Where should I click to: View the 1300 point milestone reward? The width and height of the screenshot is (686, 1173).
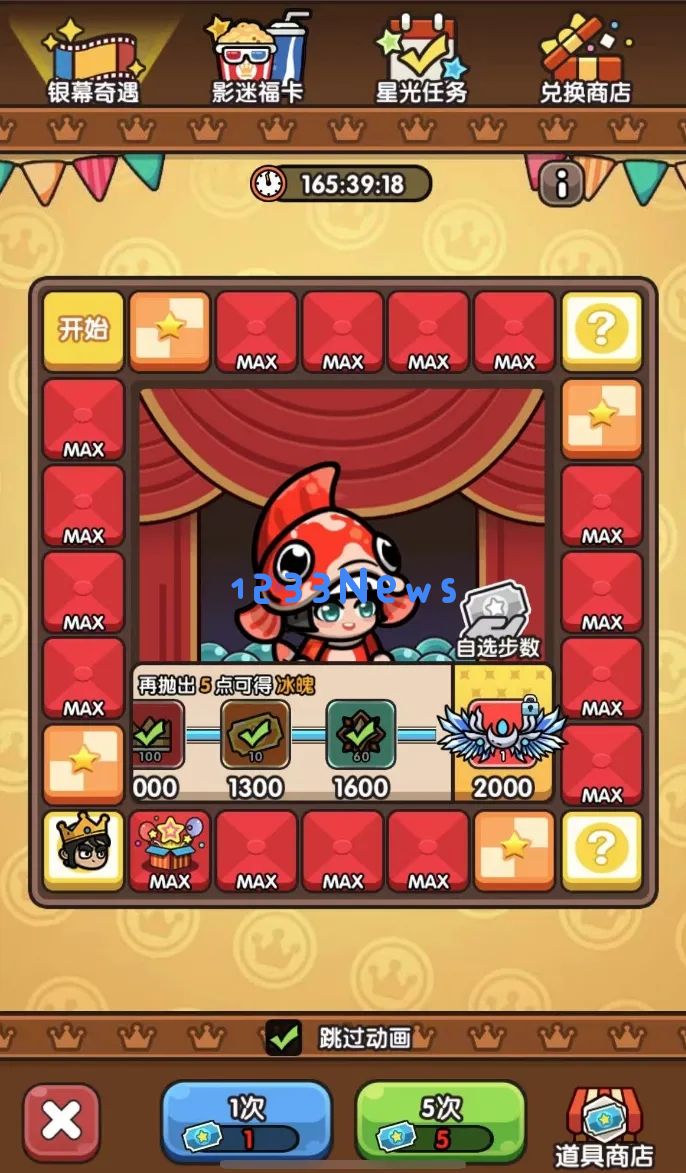pyautogui.click(x=255, y=734)
